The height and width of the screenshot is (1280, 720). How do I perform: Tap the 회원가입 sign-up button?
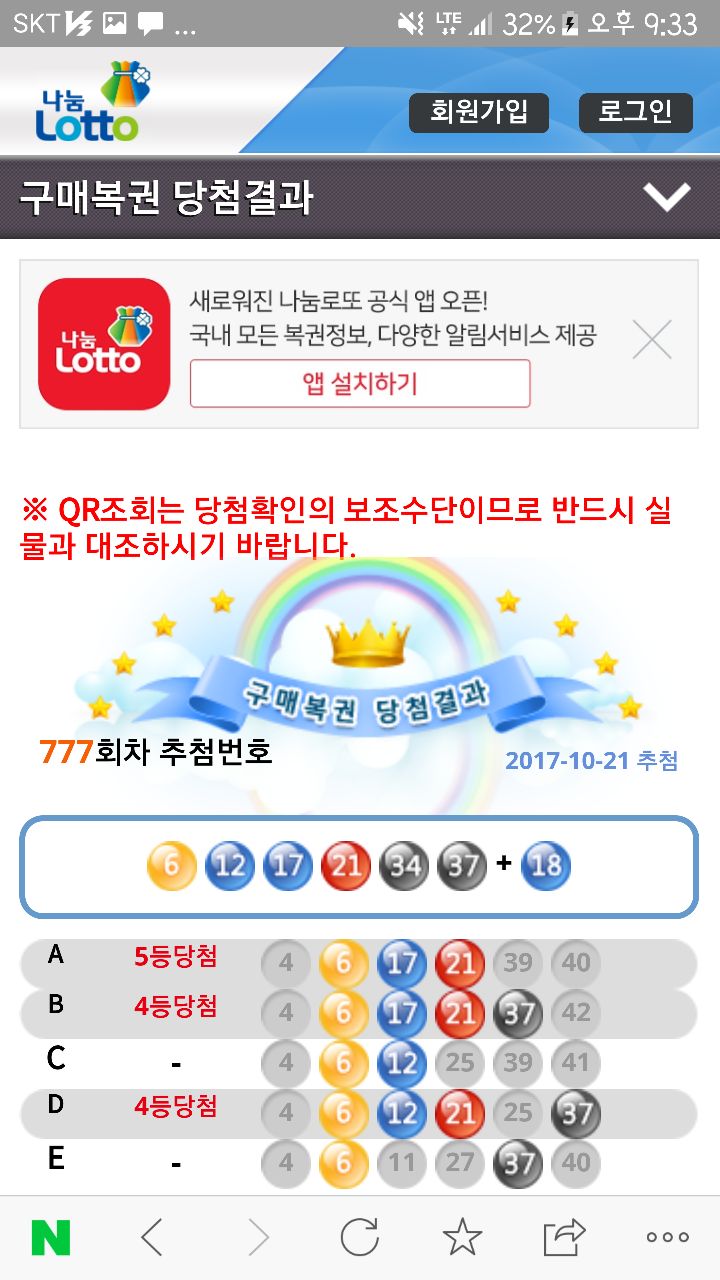coord(478,111)
